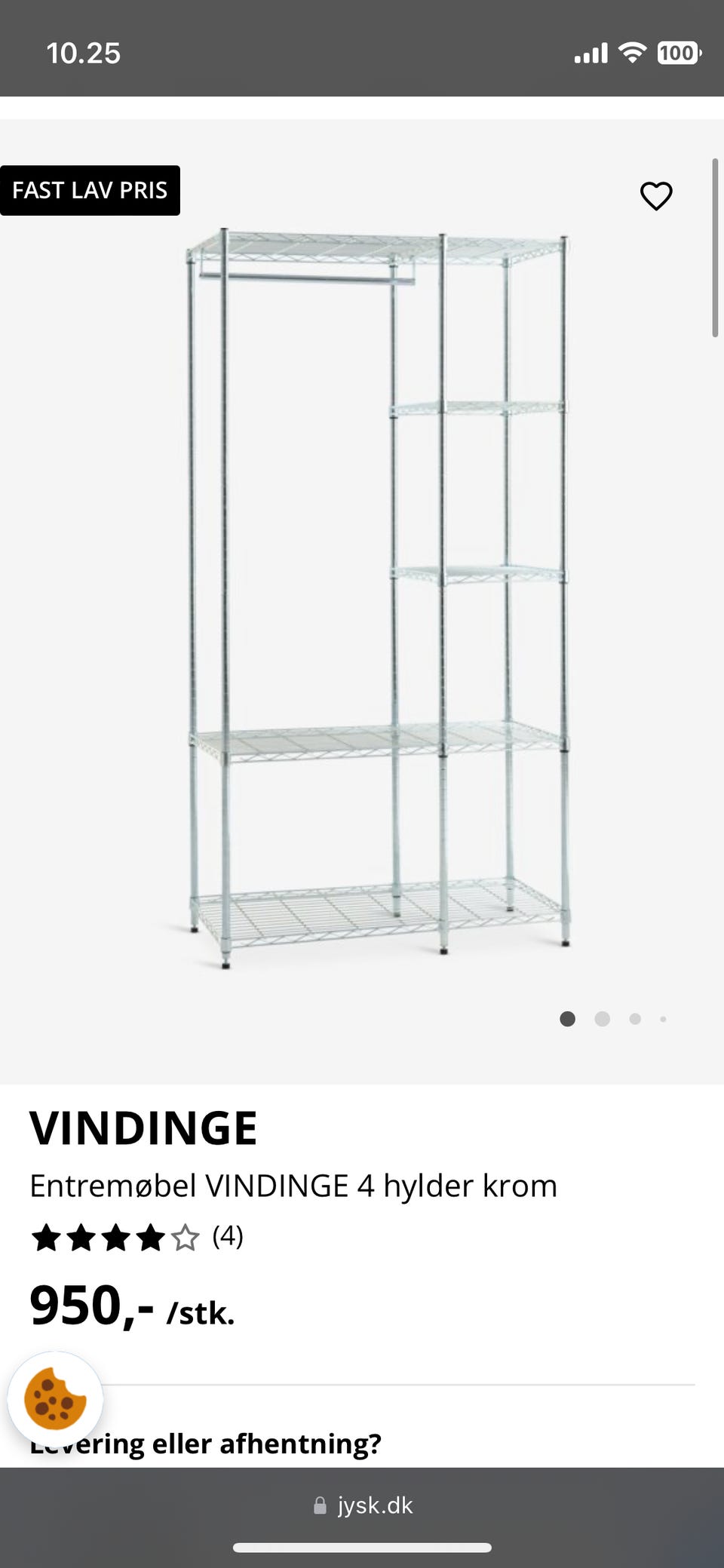Tap the empty fifth rating star
Viewport: 724px width, 1568px height.
coord(185,1235)
